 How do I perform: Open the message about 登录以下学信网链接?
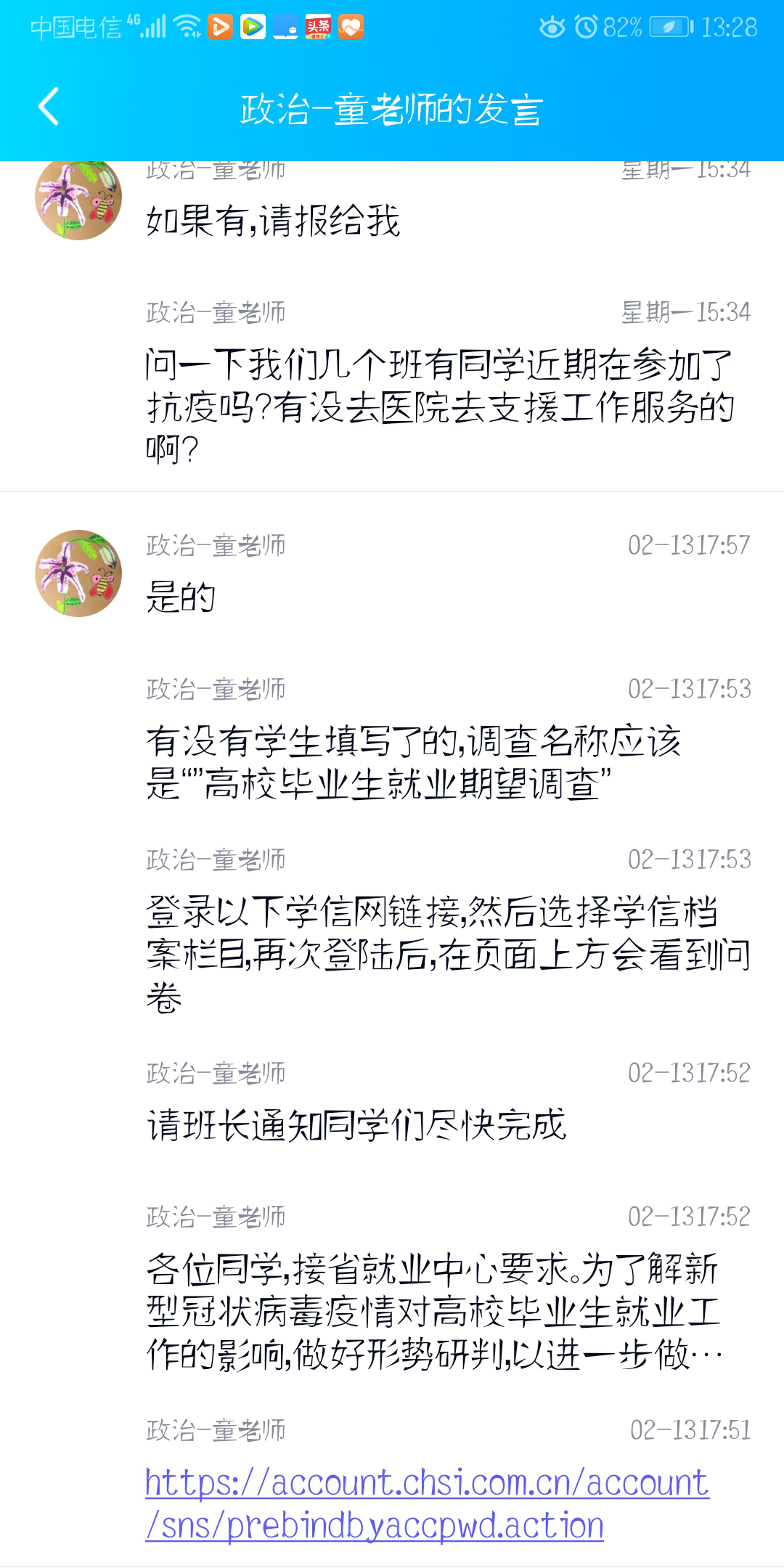click(x=446, y=954)
